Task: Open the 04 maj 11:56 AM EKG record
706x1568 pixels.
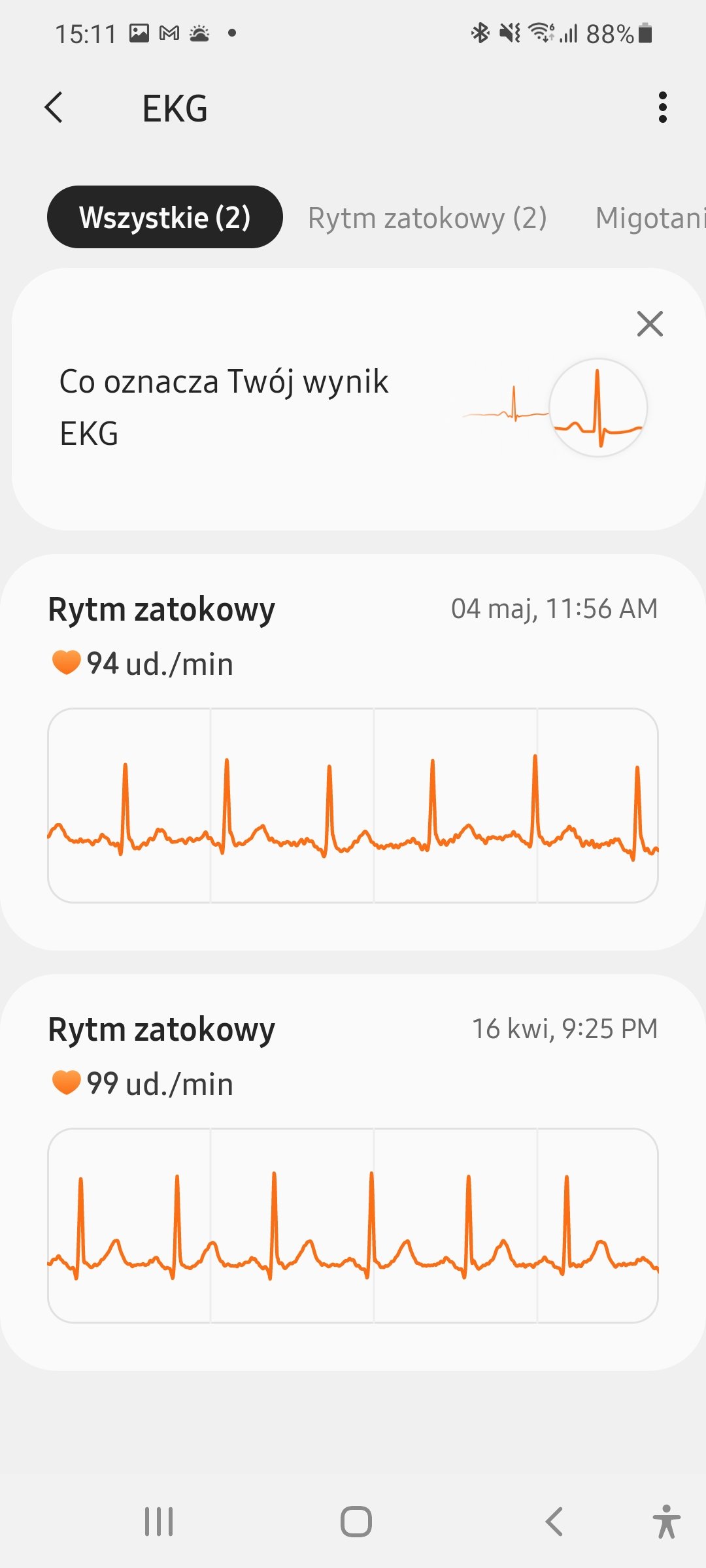Action: [353, 752]
